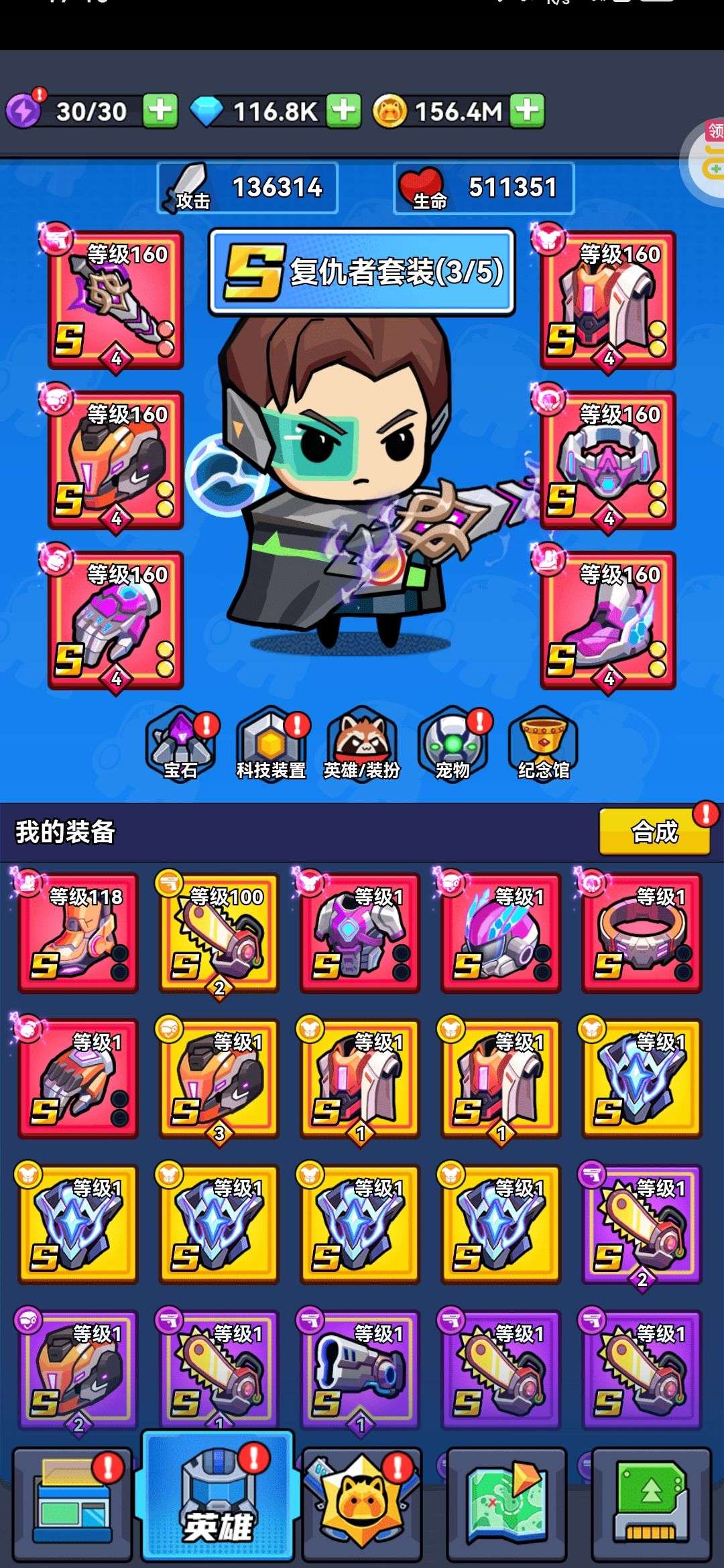724x1568 pixels.
Task: Add gold coins using the plus button
Action: tap(528, 111)
